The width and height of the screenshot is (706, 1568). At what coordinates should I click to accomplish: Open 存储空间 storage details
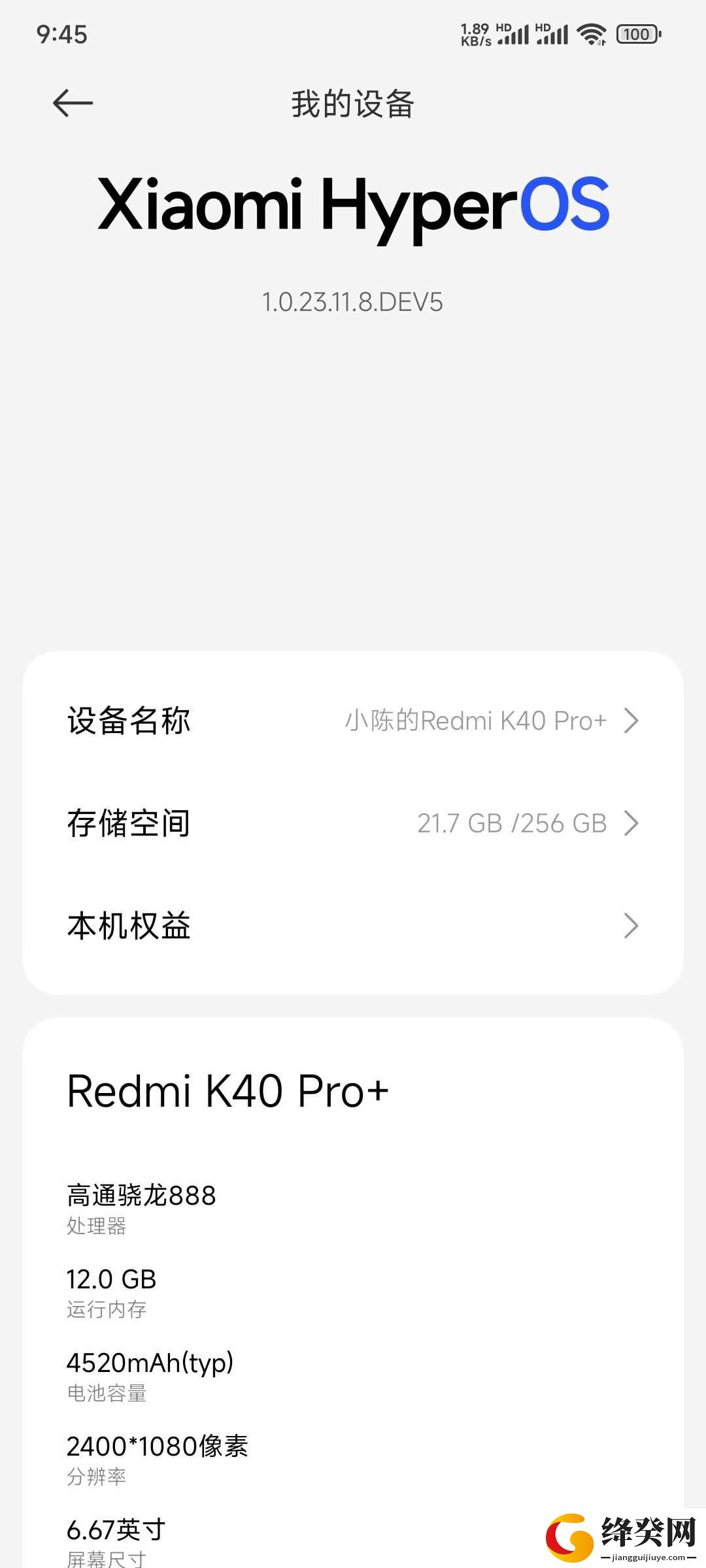(353, 823)
